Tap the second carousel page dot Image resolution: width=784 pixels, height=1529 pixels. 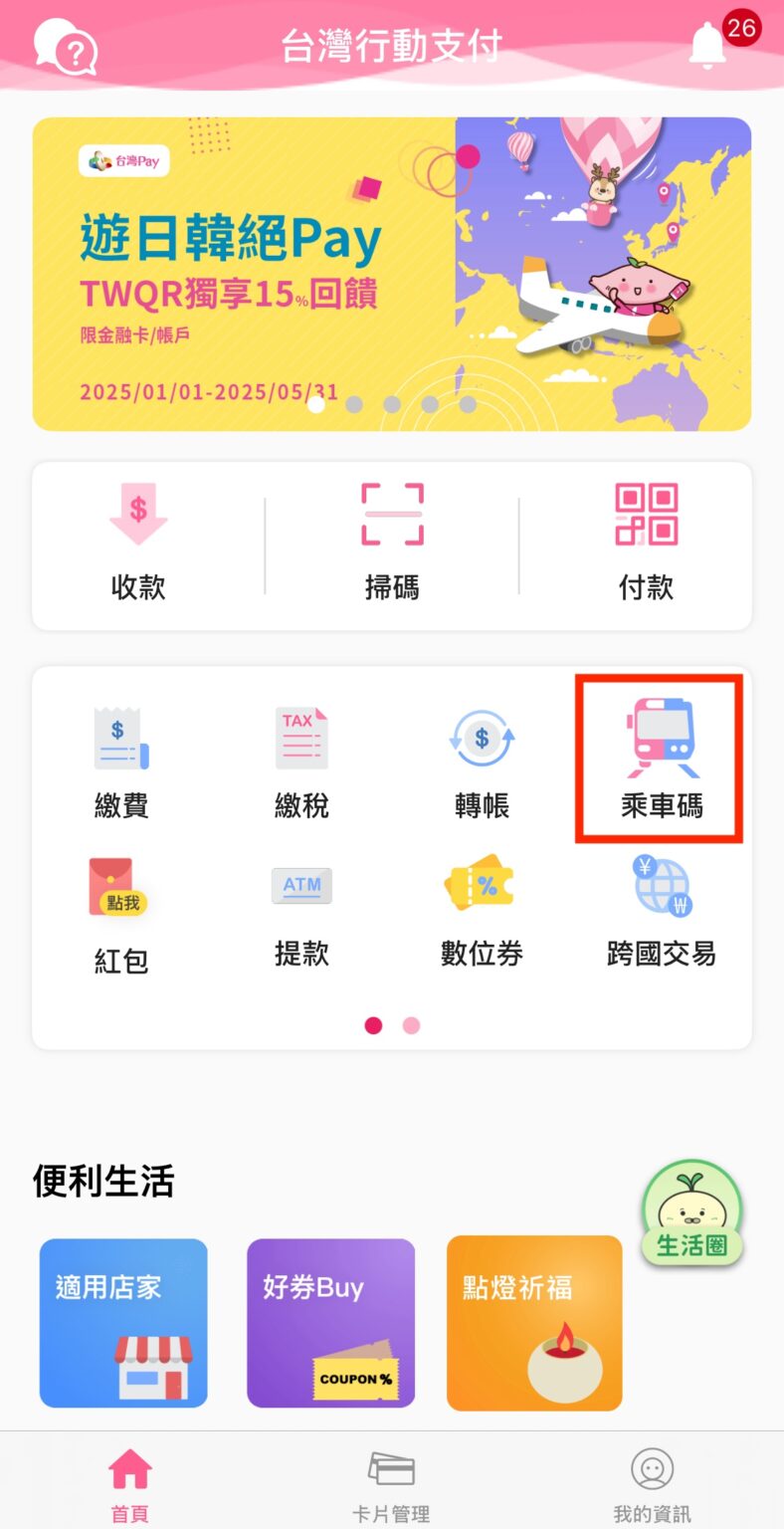[354, 406]
